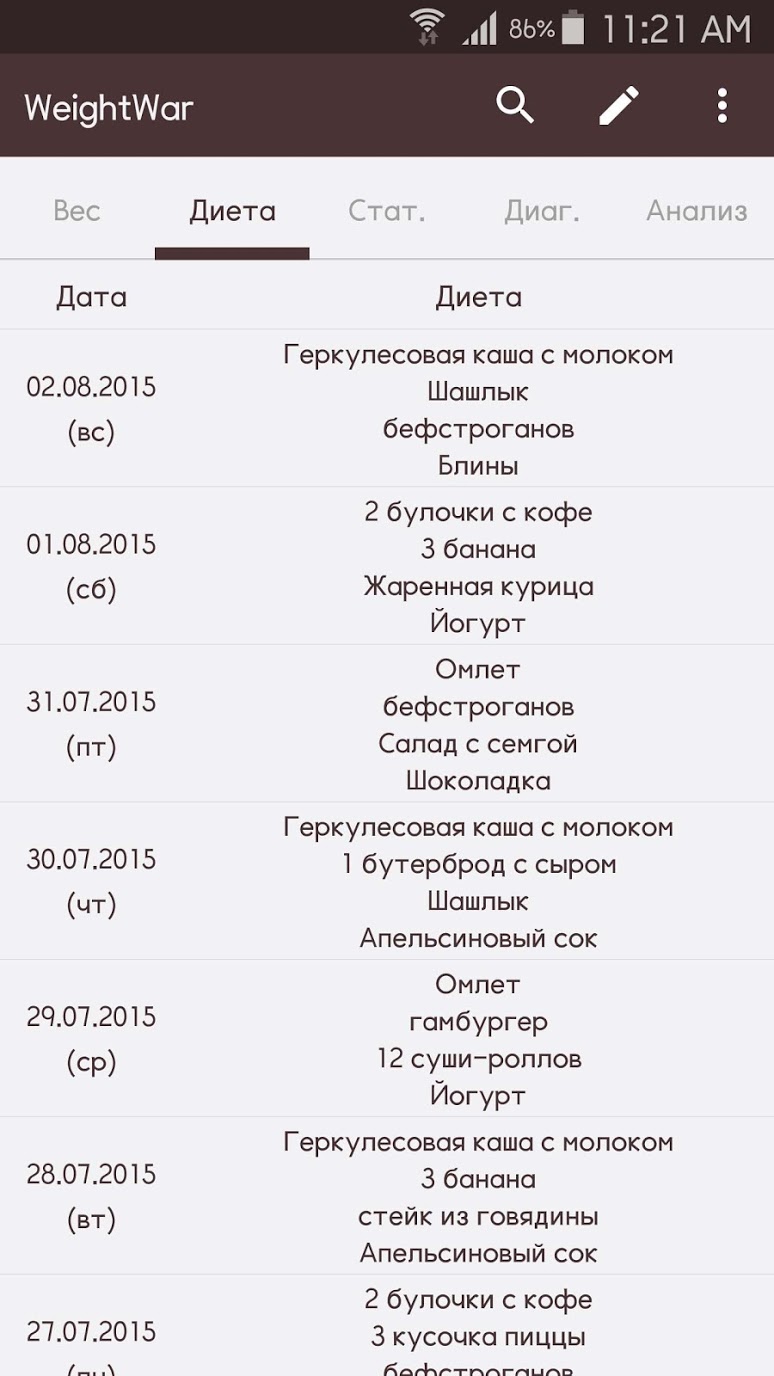
Task: Switch to the Вес tab
Action: click(x=77, y=211)
